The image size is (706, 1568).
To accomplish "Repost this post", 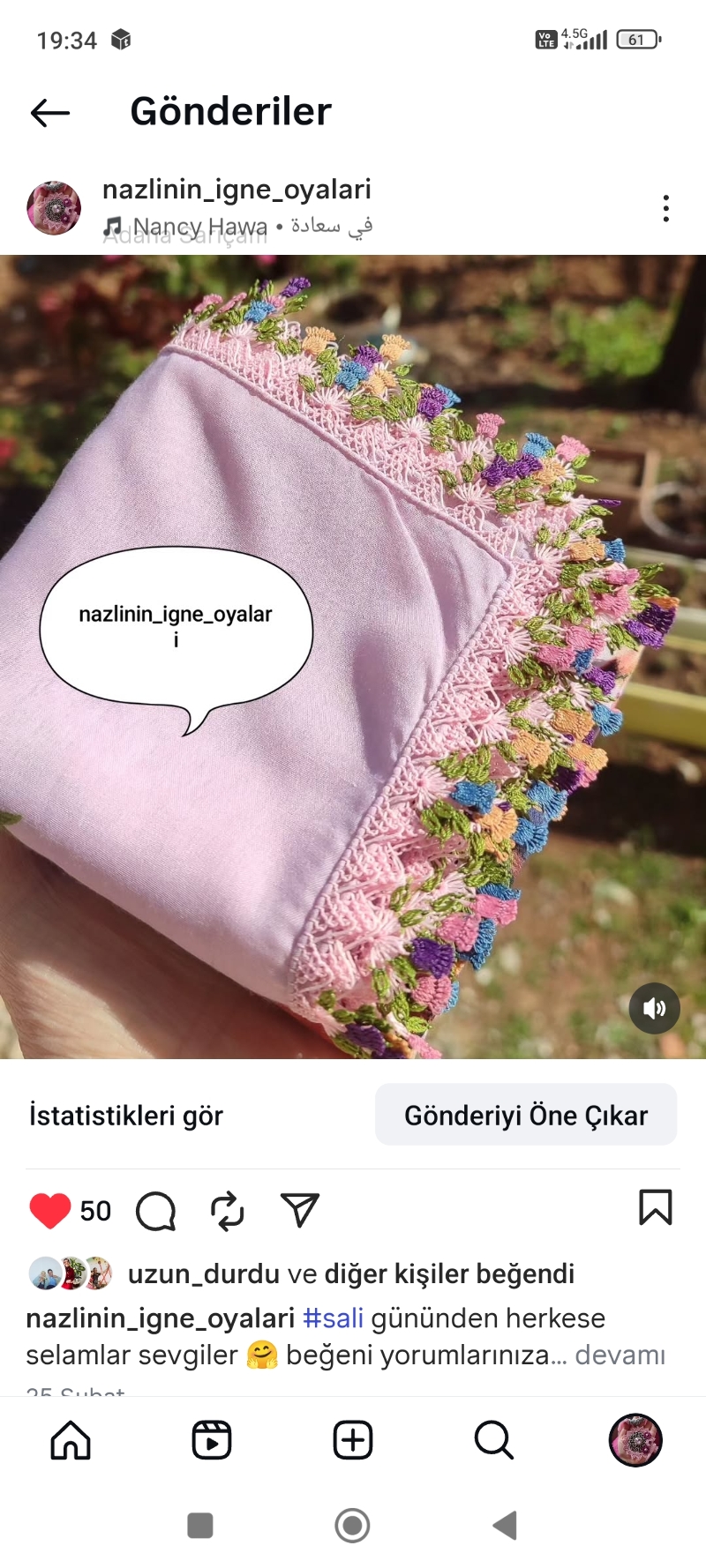I will [228, 1211].
